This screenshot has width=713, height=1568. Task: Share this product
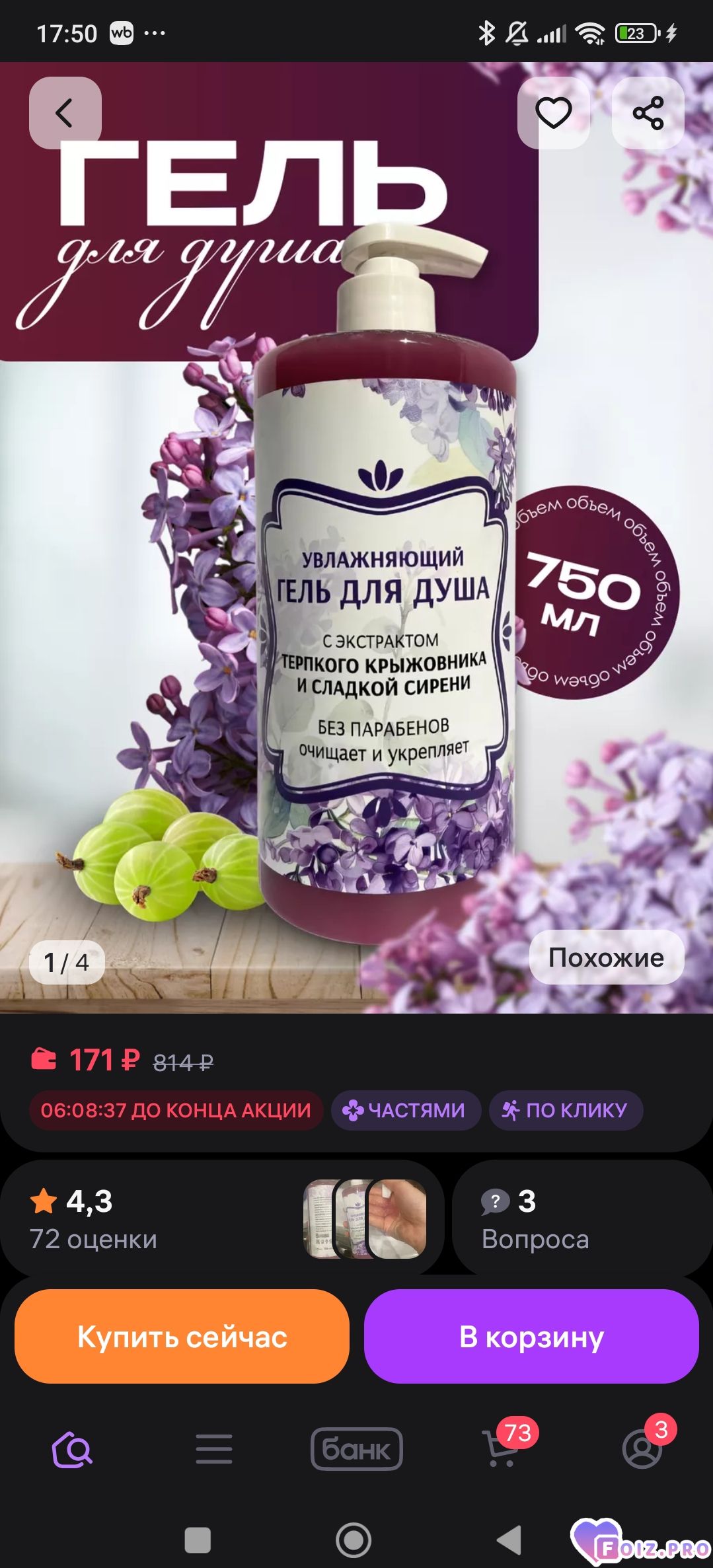click(648, 113)
